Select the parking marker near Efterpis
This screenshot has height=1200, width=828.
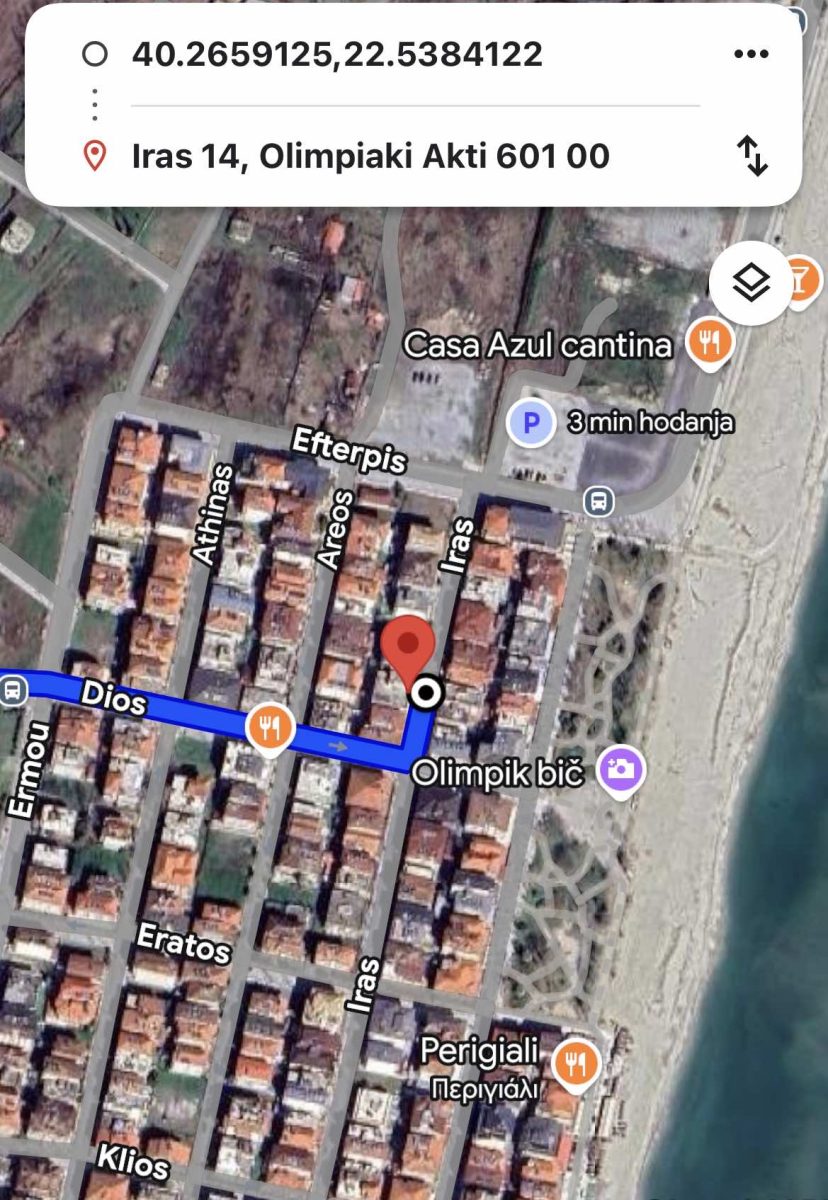(530, 424)
